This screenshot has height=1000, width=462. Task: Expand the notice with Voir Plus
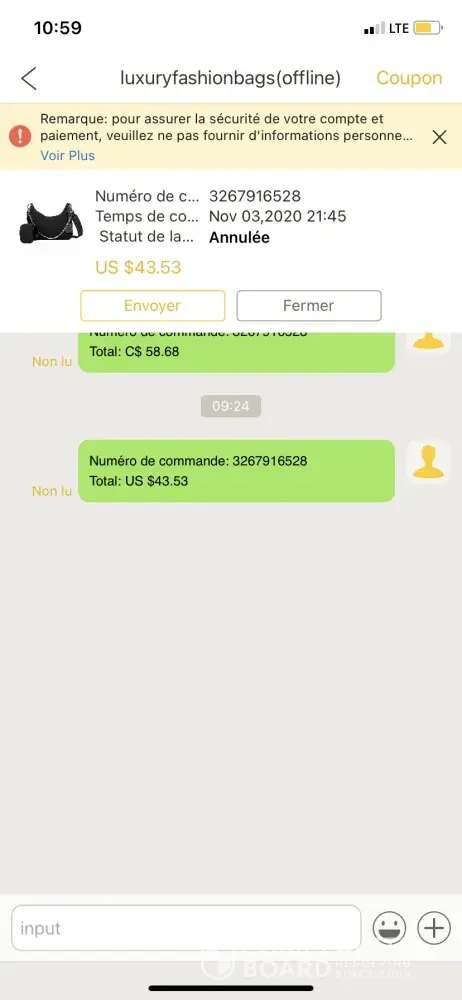68,156
